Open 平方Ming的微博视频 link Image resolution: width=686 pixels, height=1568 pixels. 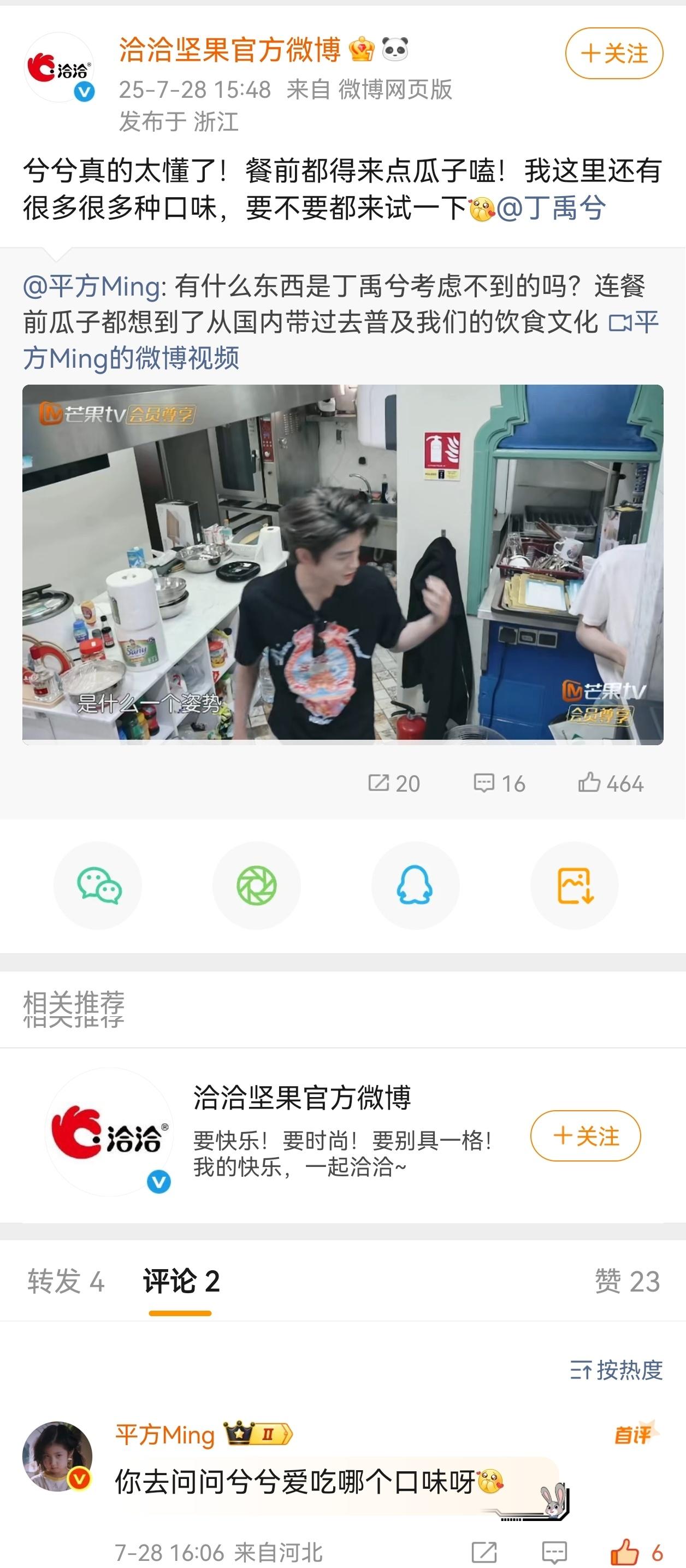(x=341, y=340)
